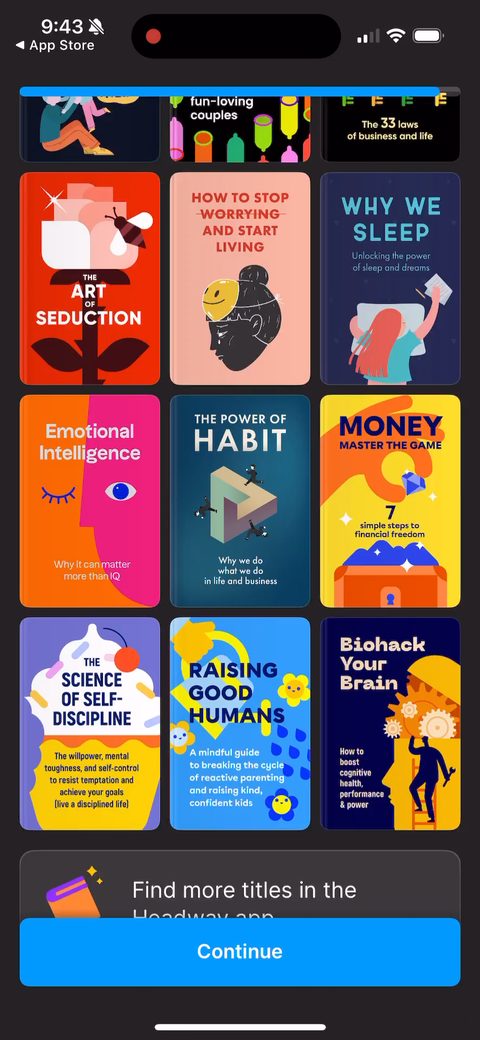Choose the fun-loving couples book
Image resolution: width=480 pixels, height=1040 pixels.
pyautogui.click(x=239, y=129)
